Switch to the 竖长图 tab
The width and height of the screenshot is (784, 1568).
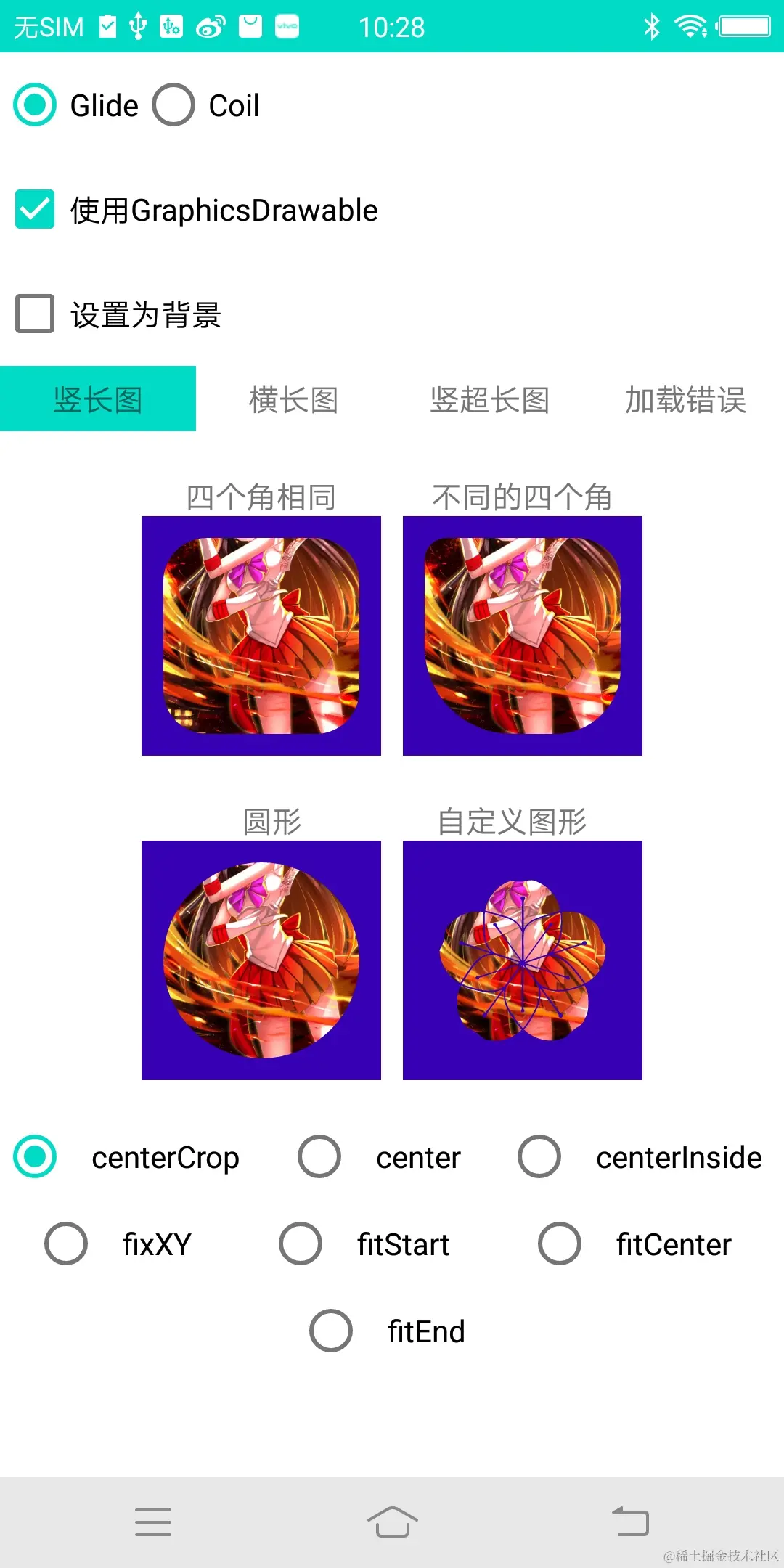tap(98, 399)
